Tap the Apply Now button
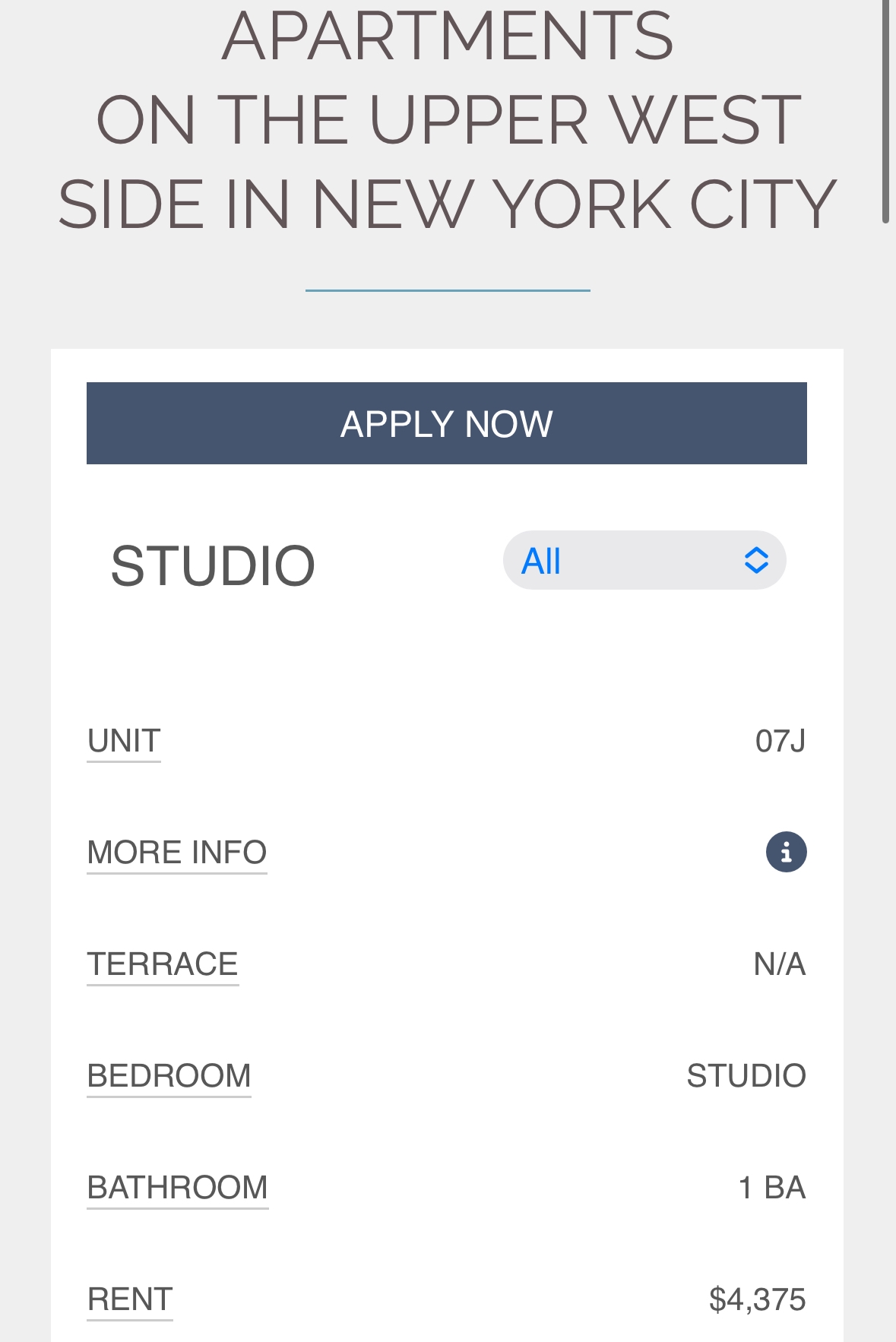Image resolution: width=896 pixels, height=1342 pixels. pyautogui.click(x=447, y=423)
